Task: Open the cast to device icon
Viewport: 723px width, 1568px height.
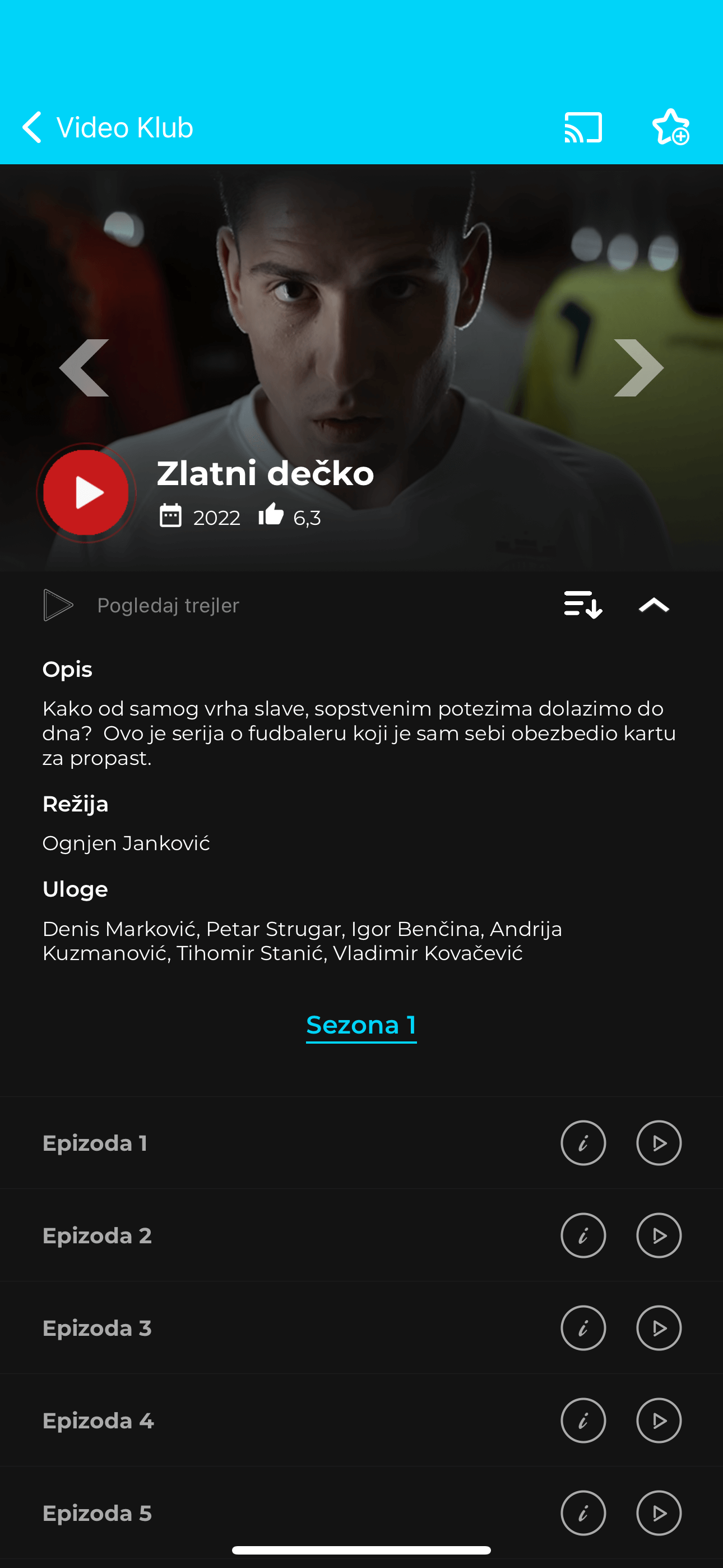Action: coord(583,128)
